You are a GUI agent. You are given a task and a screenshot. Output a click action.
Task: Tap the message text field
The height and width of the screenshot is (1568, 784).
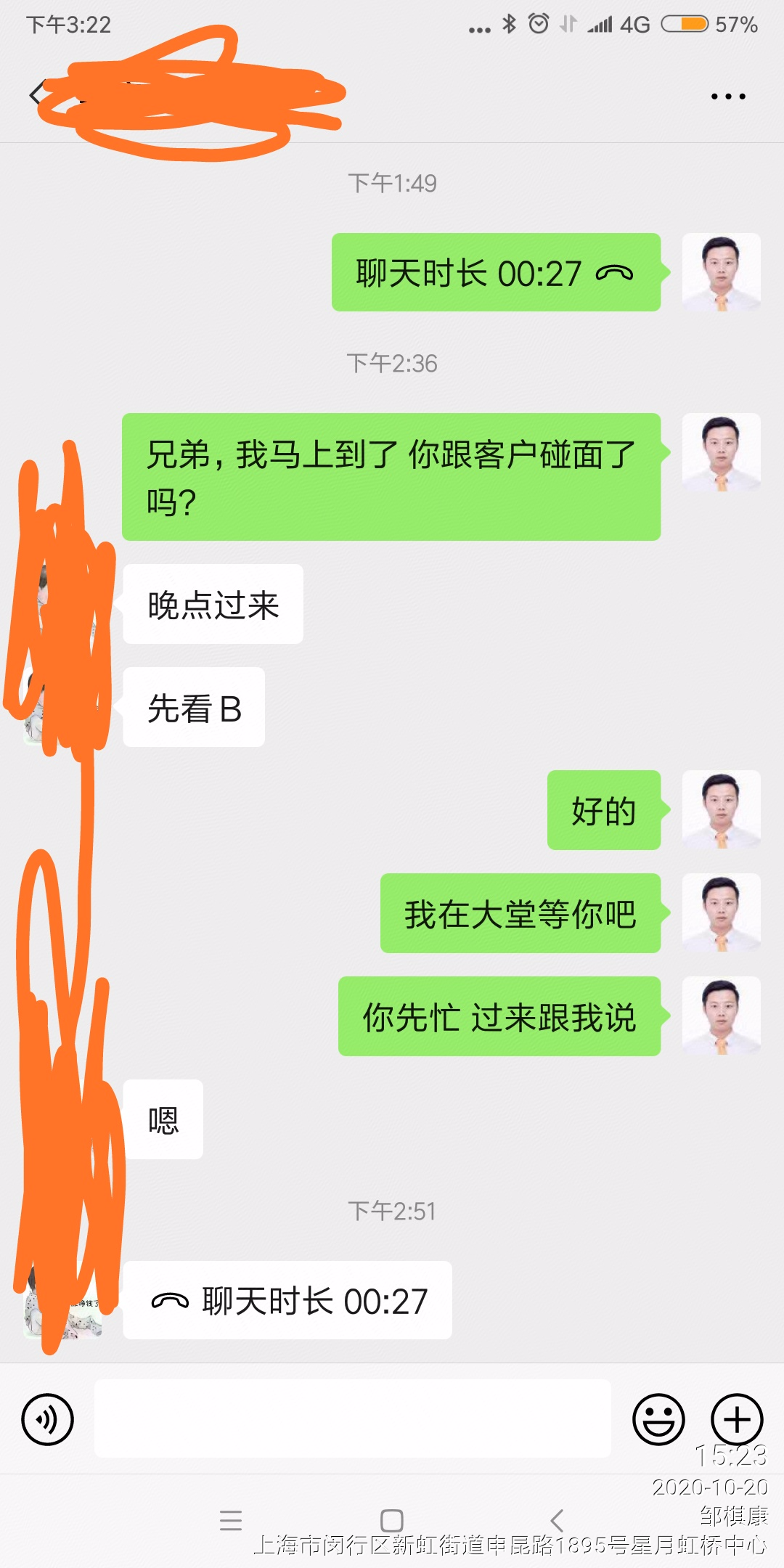[x=352, y=1418]
